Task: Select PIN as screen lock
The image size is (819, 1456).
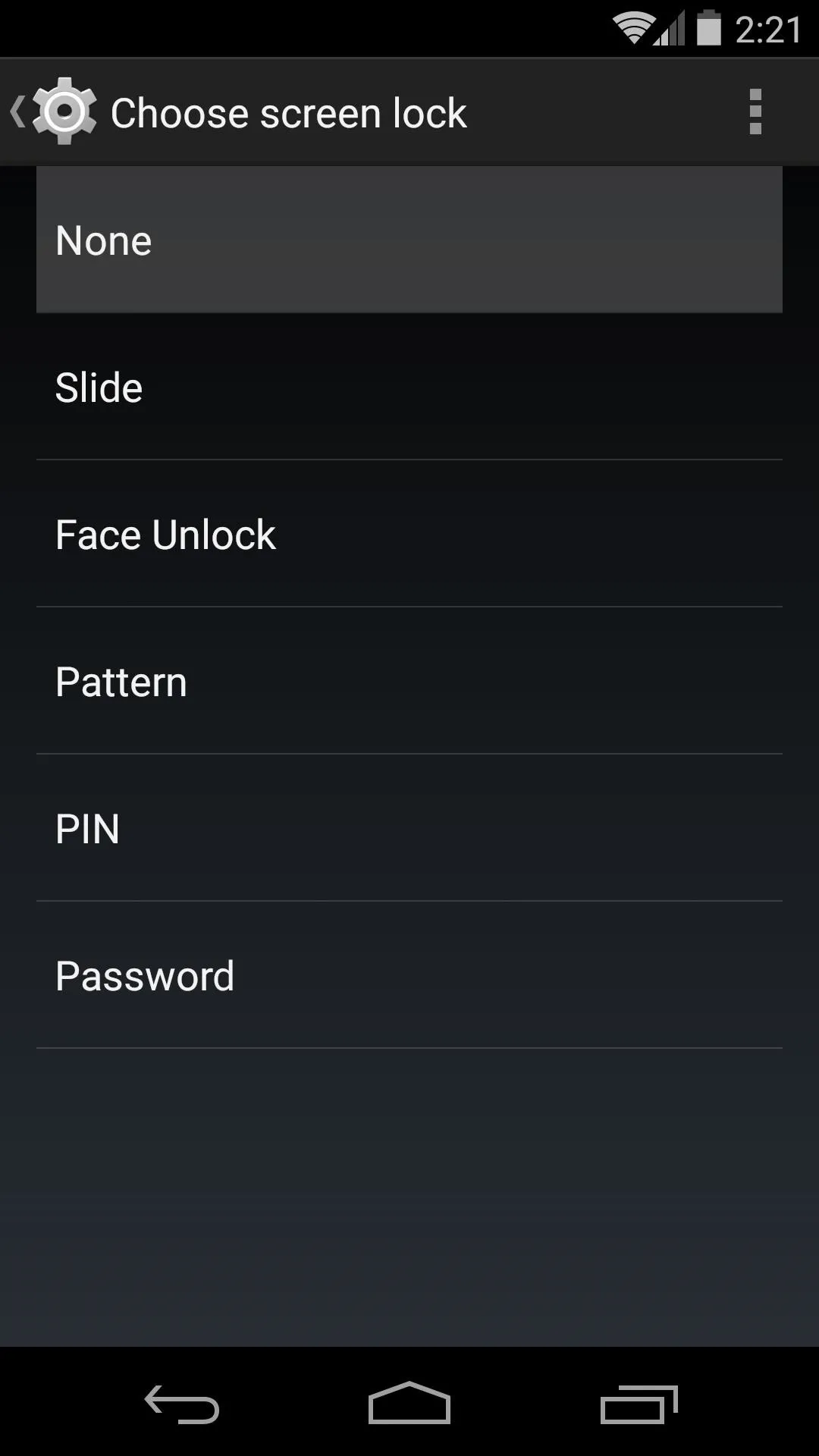Action: coord(409,828)
